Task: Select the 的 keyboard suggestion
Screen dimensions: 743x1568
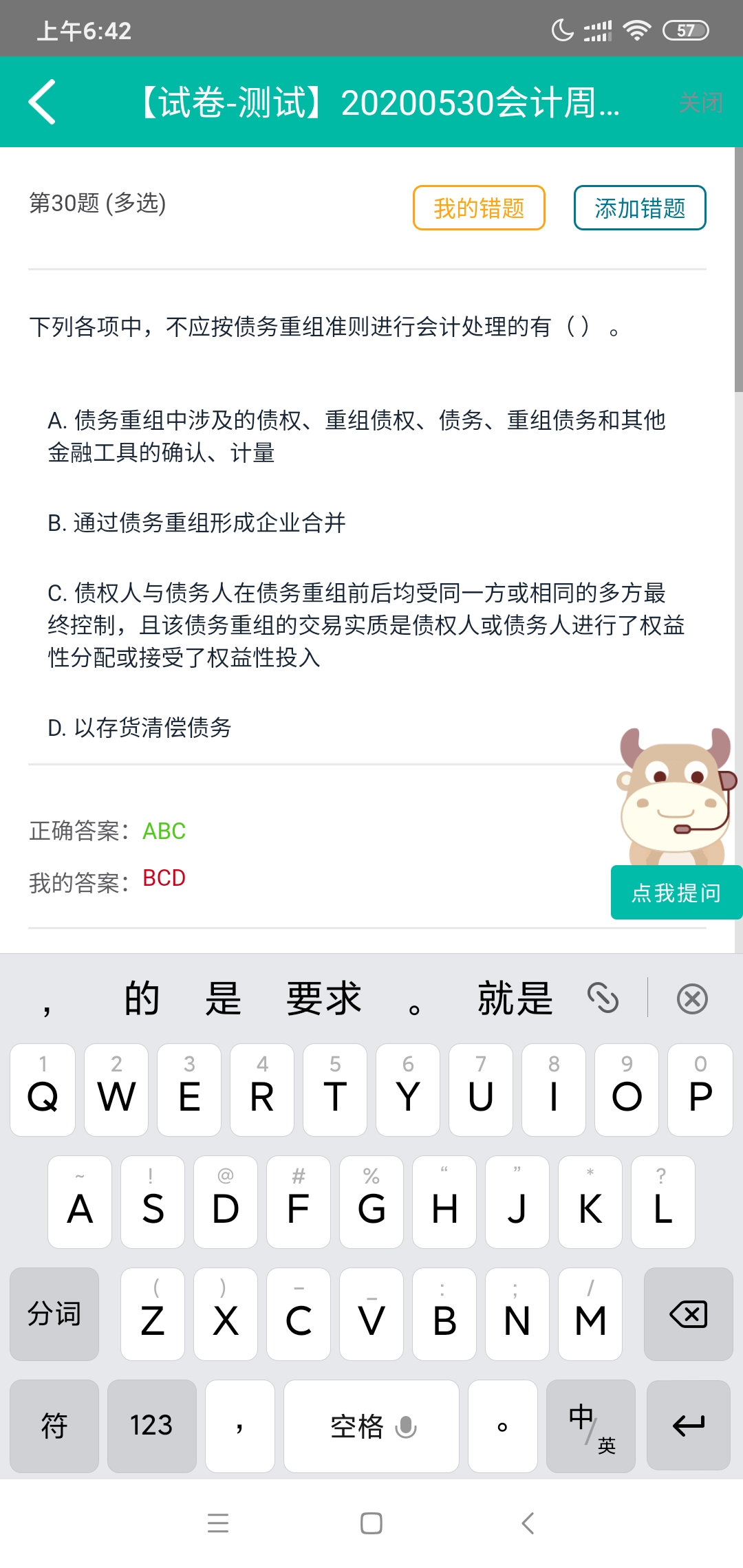Action: point(142,999)
